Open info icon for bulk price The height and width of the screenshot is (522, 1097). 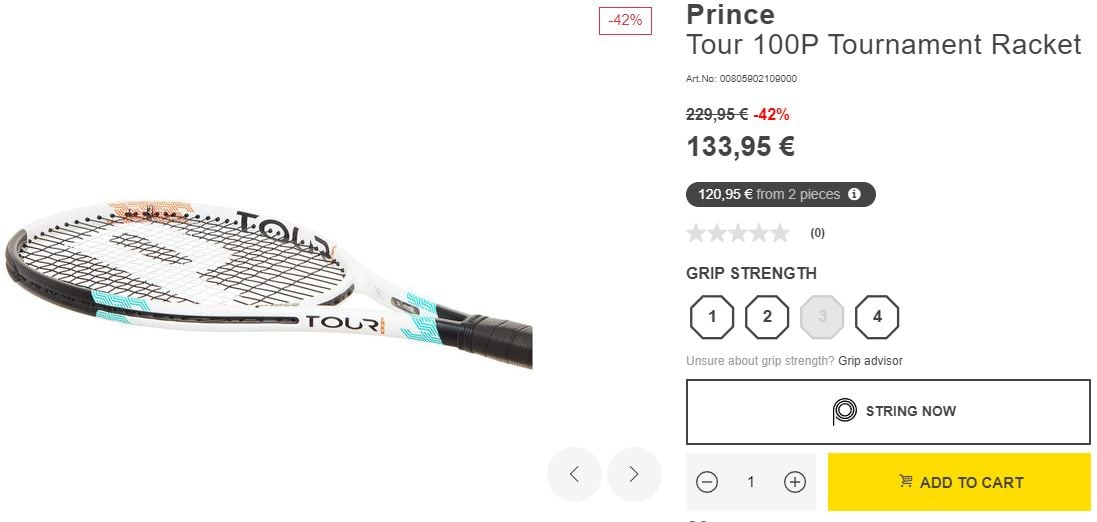click(x=854, y=194)
